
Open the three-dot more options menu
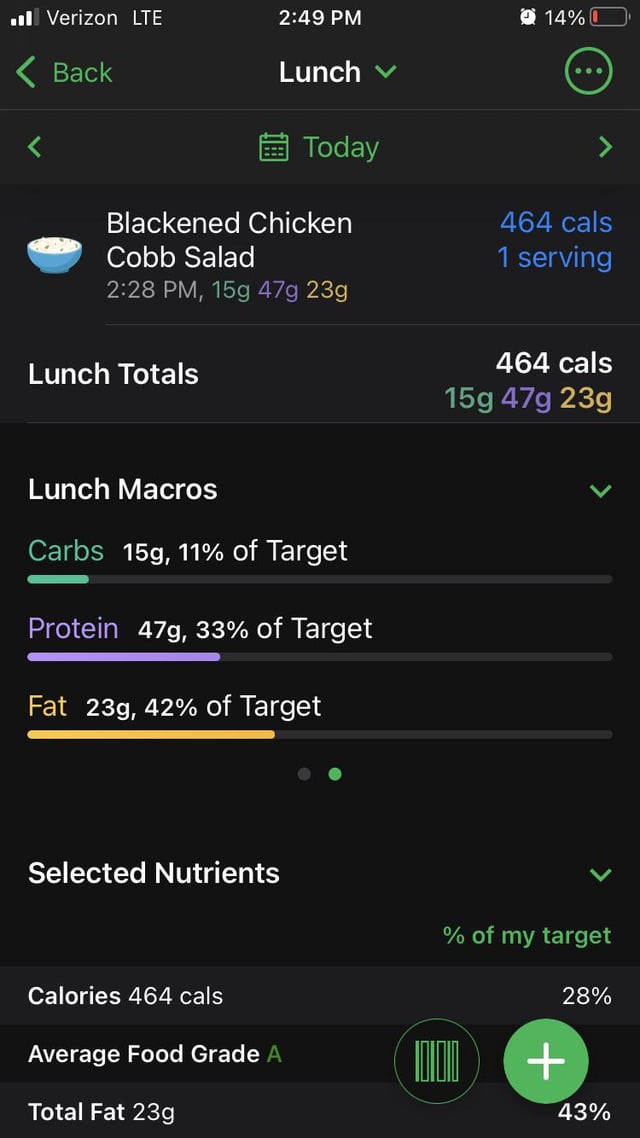tap(588, 71)
